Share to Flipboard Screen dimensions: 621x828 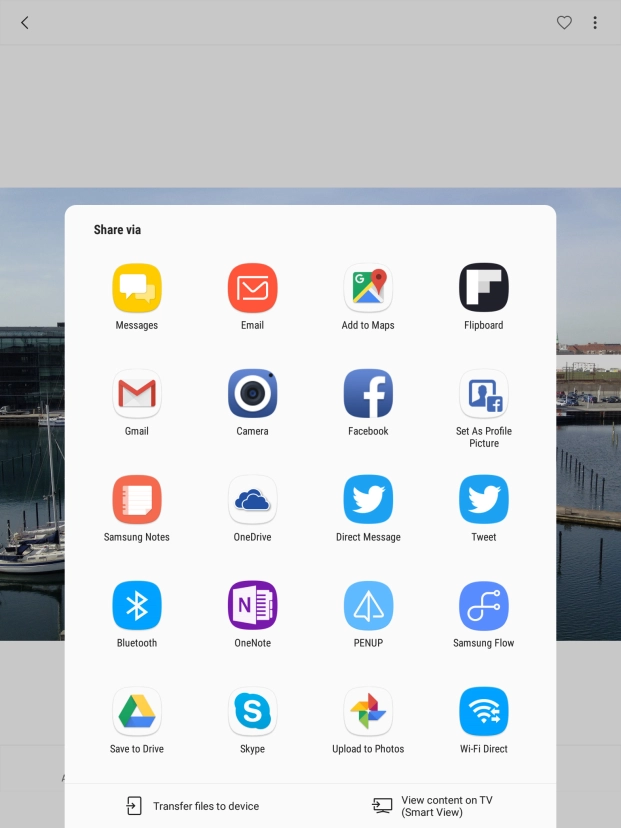484,289
